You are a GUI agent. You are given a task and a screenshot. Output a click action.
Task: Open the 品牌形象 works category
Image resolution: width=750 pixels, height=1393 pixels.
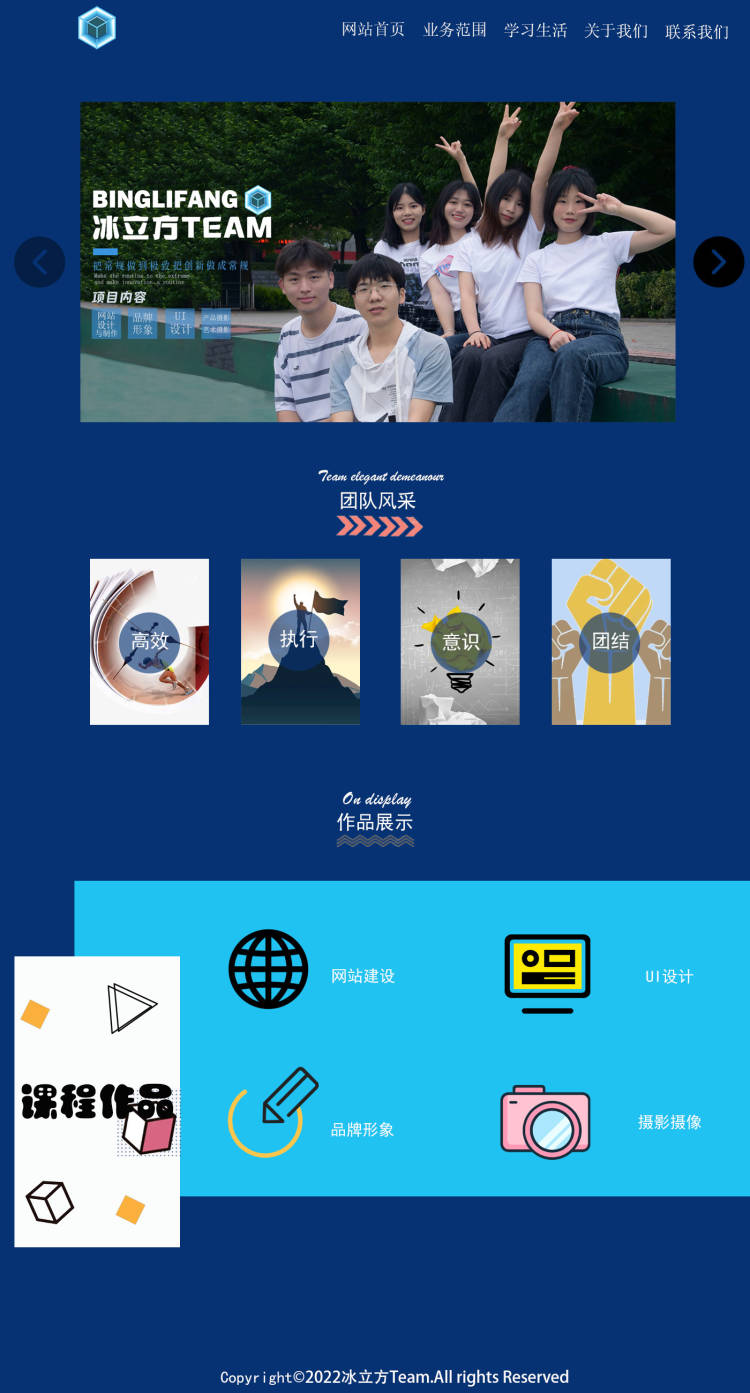pyautogui.click(x=362, y=1129)
